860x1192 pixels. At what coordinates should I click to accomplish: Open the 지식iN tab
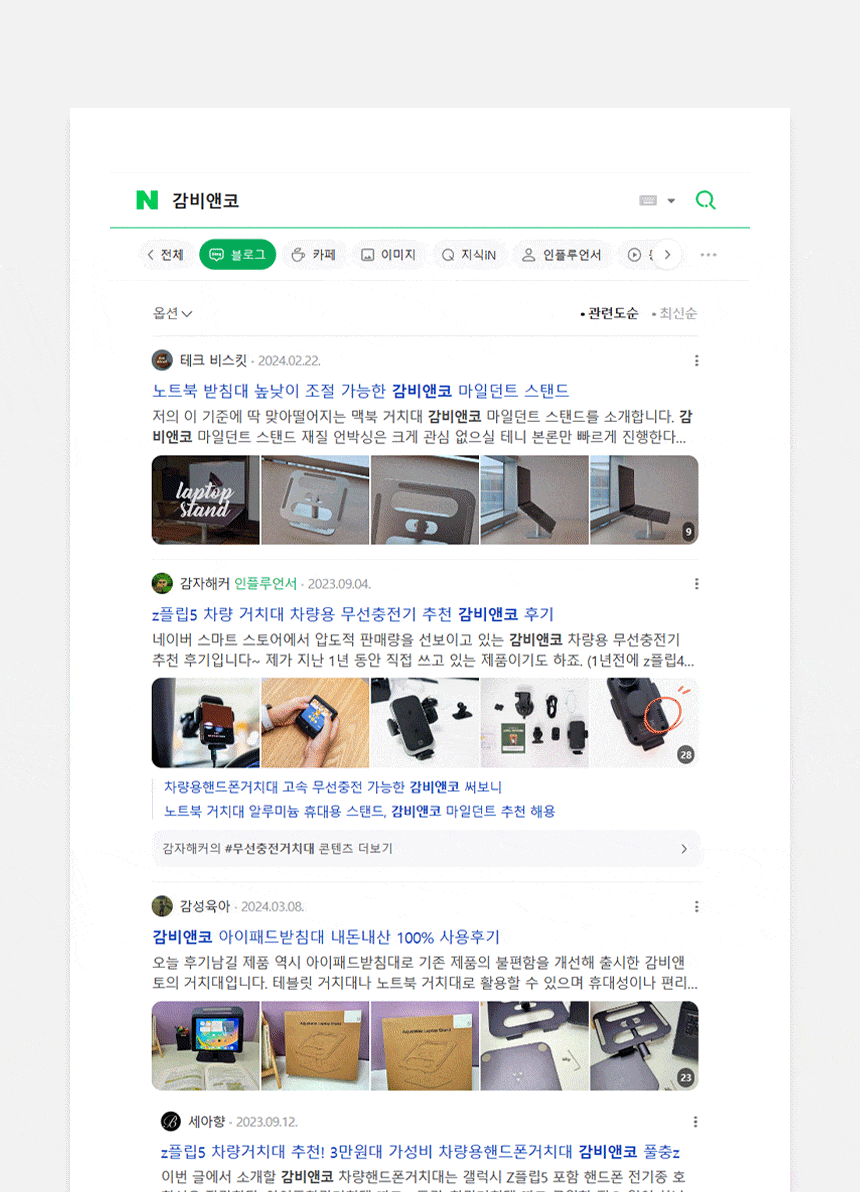tap(468, 255)
